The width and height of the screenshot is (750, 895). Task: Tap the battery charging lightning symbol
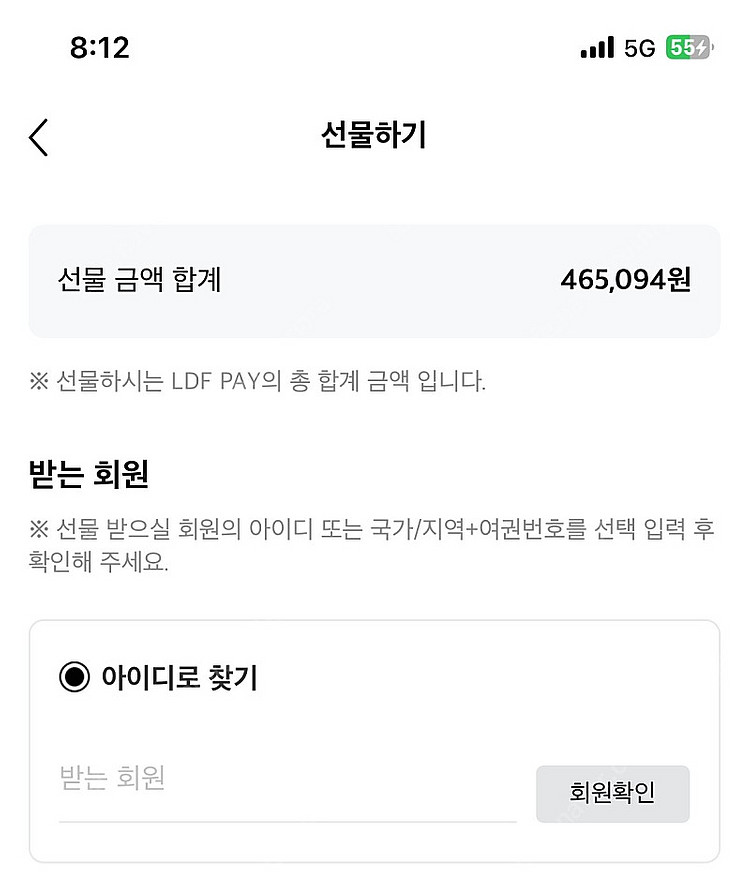click(700, 47)
